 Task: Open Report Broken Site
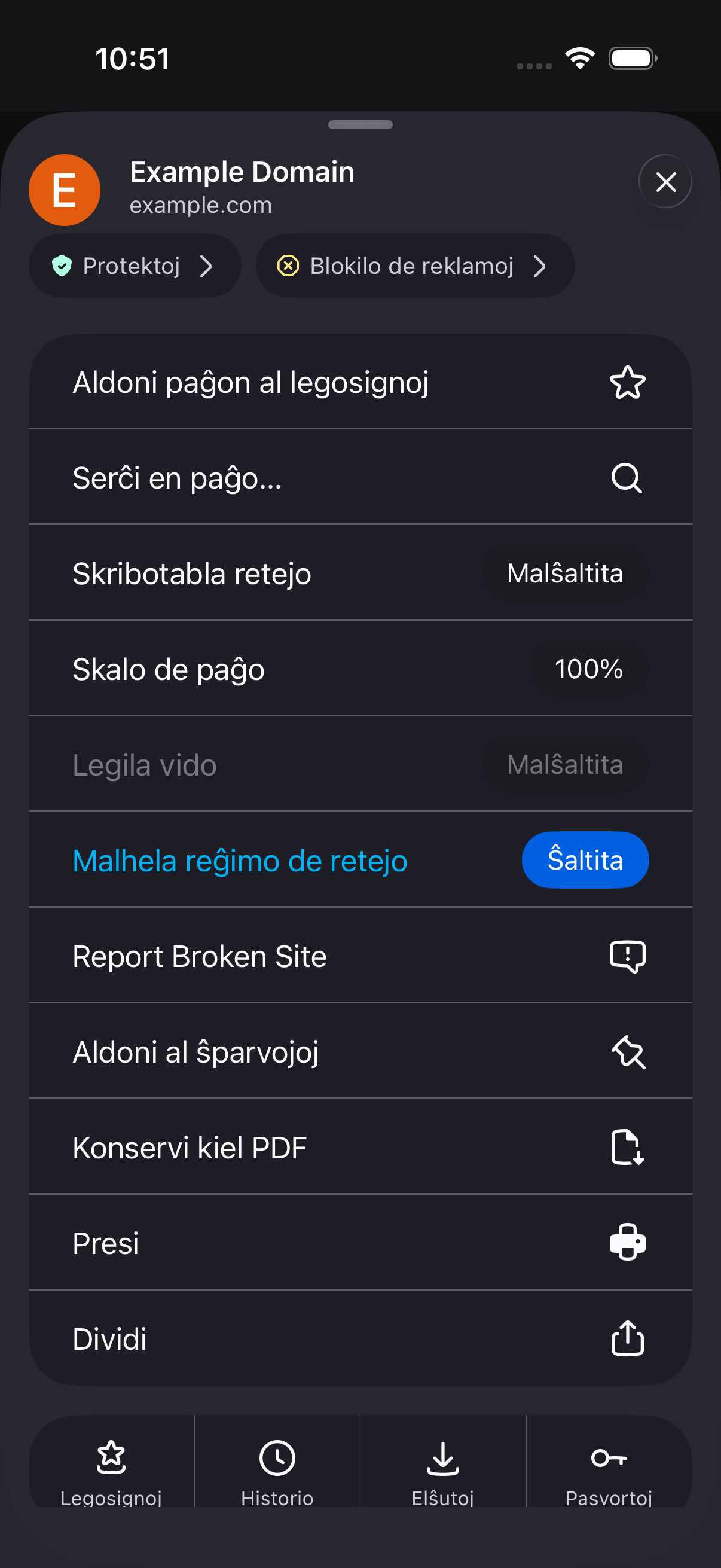[x=360, y=956]
